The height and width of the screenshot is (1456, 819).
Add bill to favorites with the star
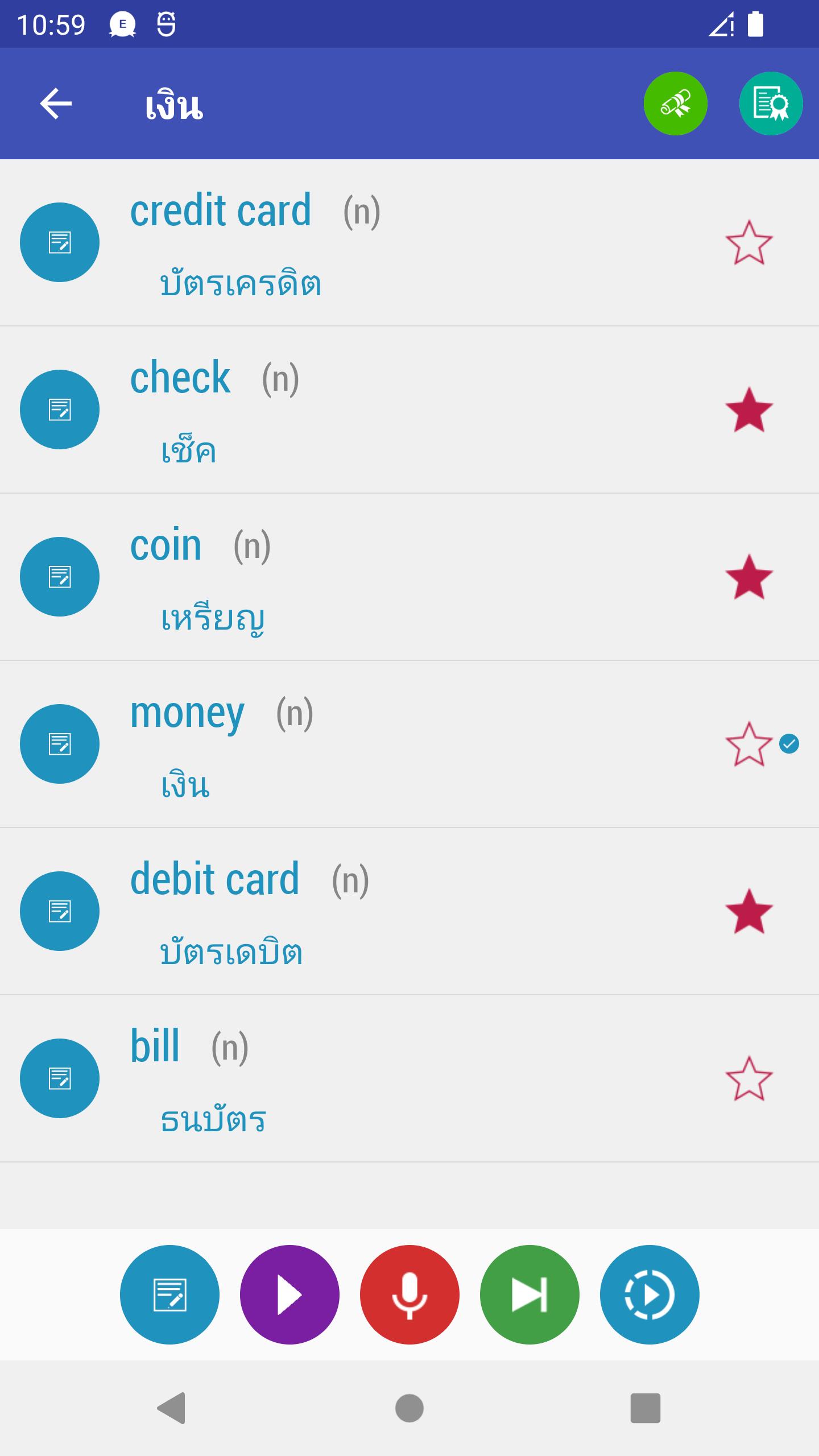coord(749,1079)
